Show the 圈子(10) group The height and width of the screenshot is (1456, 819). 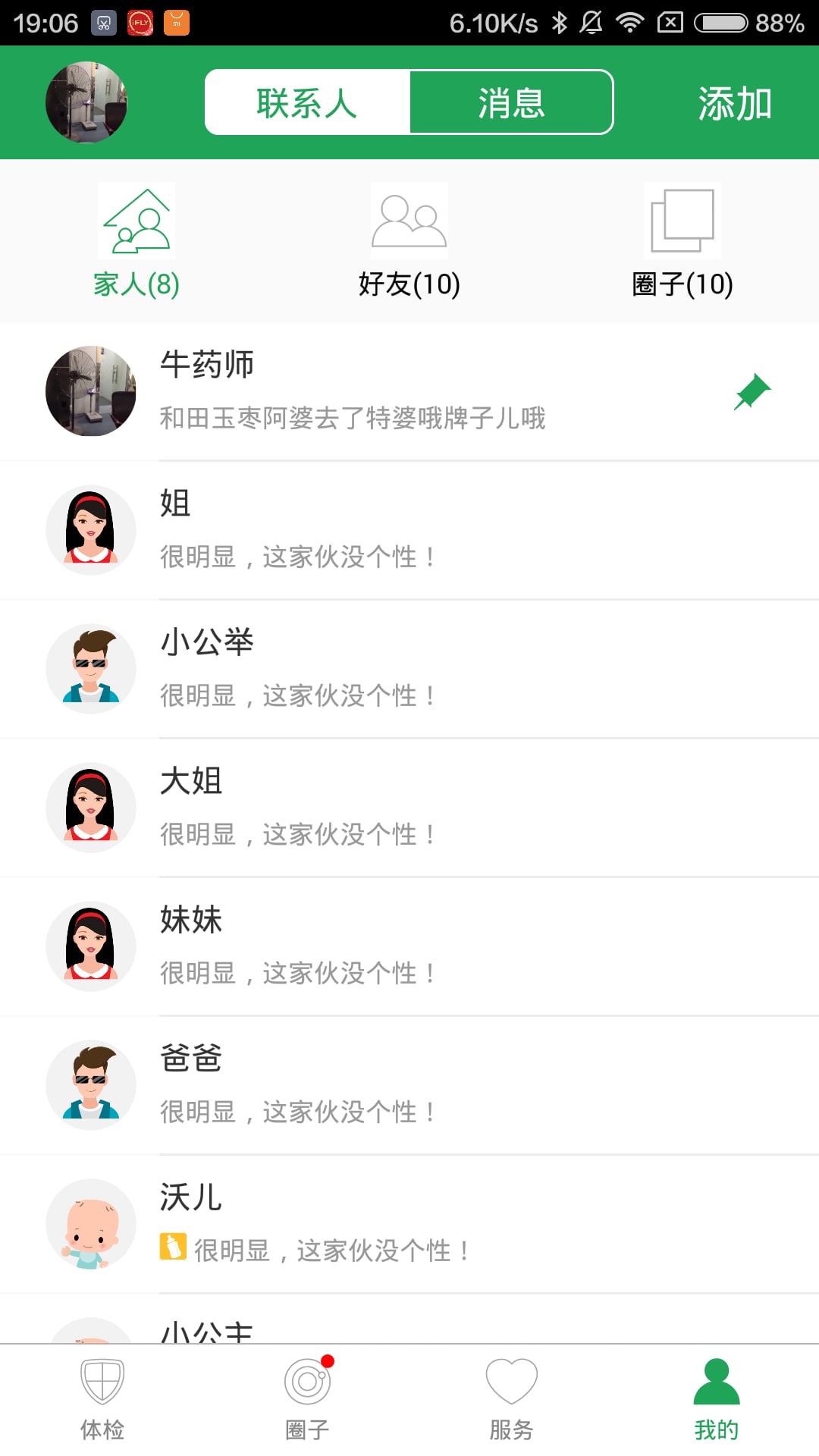point(682,241)
